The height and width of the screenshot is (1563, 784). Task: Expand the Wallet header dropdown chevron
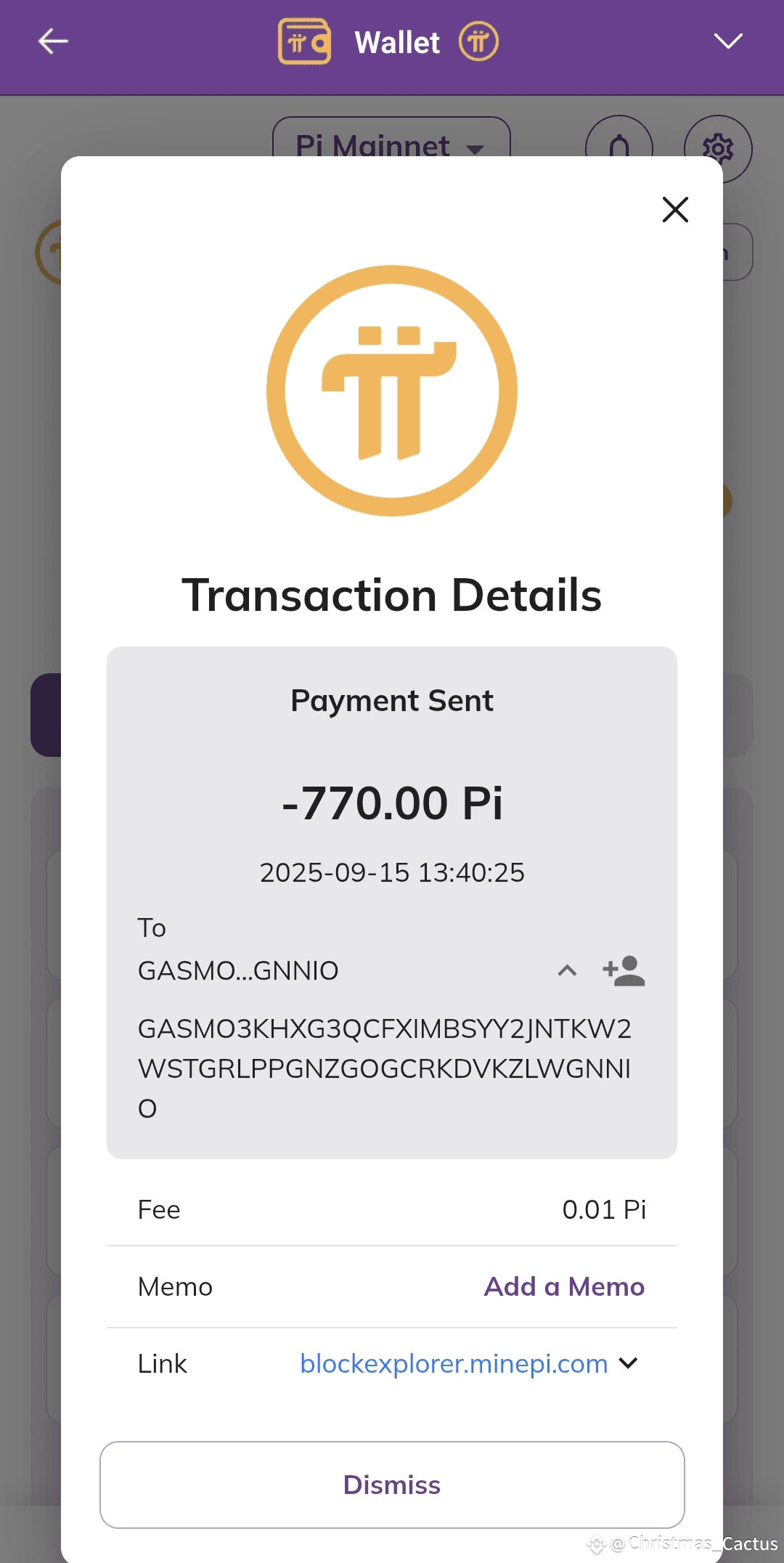coord(727,41)
